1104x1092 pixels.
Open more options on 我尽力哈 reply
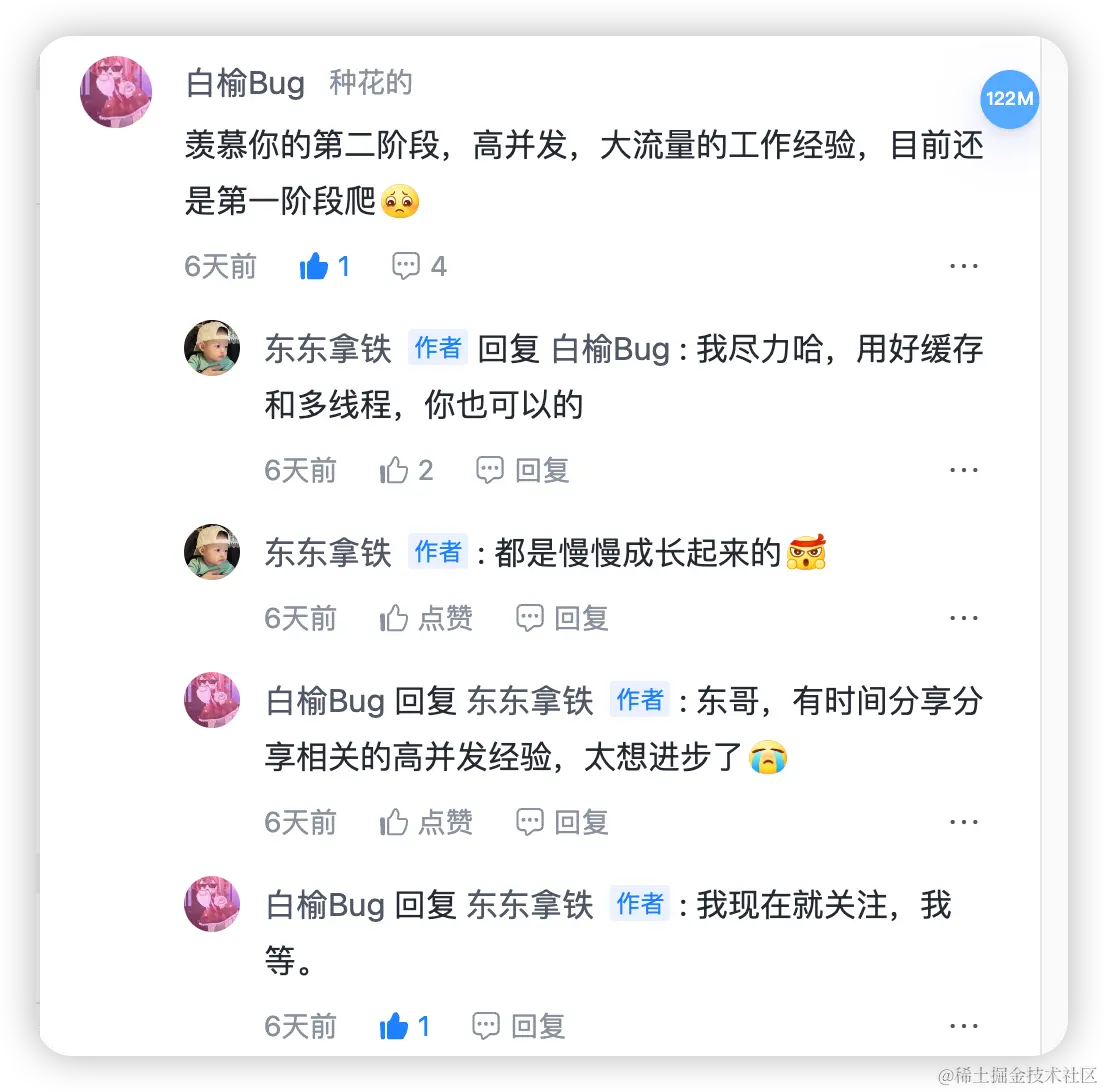pyautogui.click(x=963, y=470)
